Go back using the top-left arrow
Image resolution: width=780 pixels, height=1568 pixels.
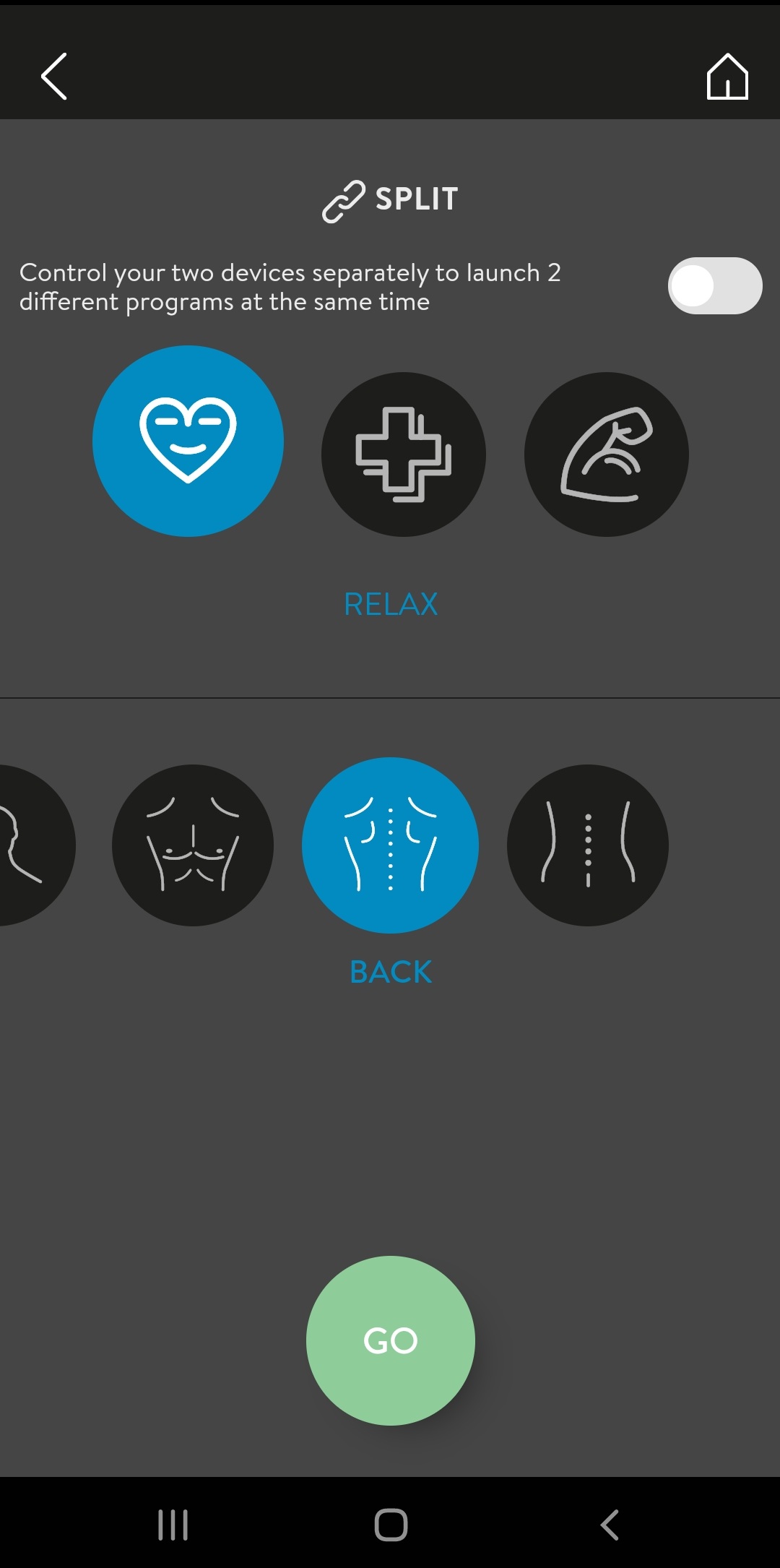point(54,76)
